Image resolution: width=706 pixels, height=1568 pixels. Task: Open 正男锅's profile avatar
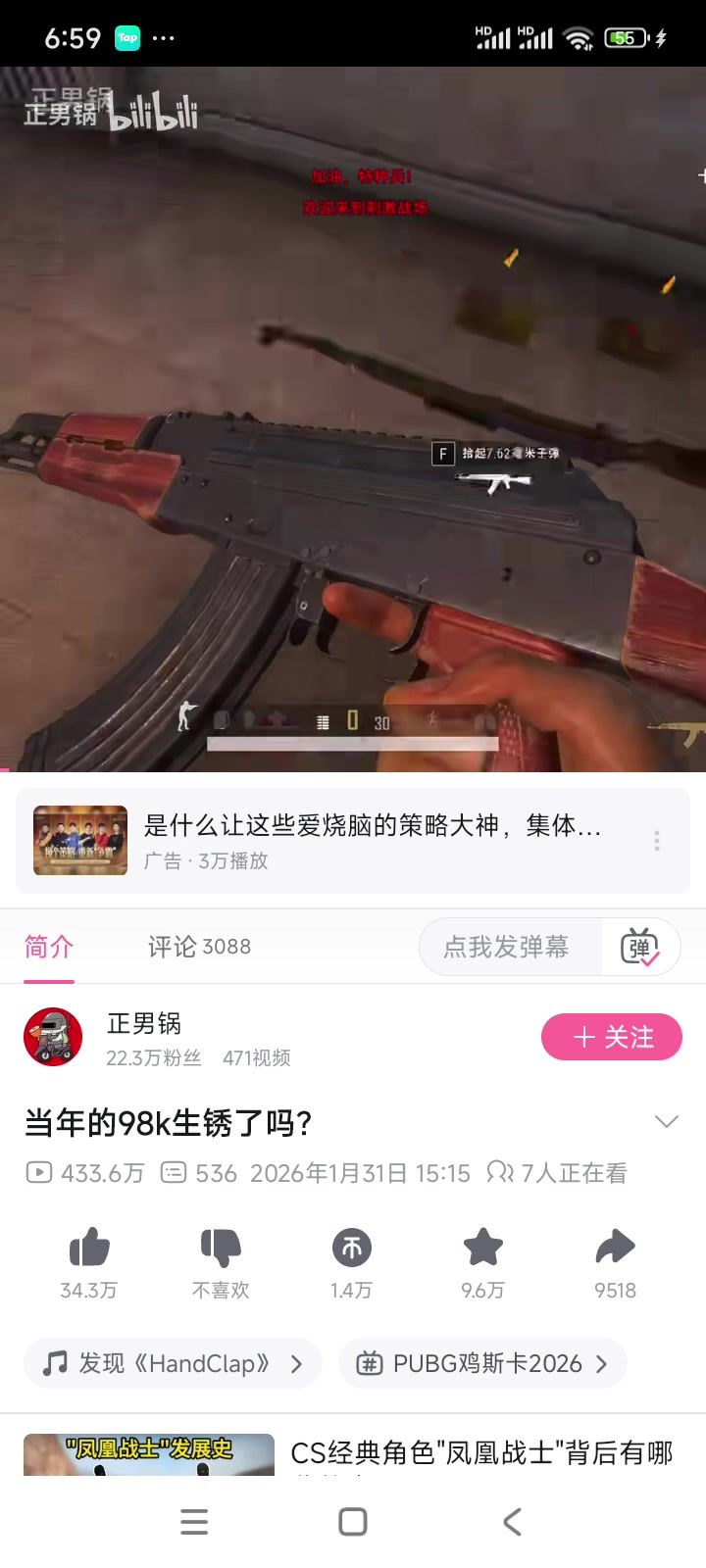[x=53, y=1037]
